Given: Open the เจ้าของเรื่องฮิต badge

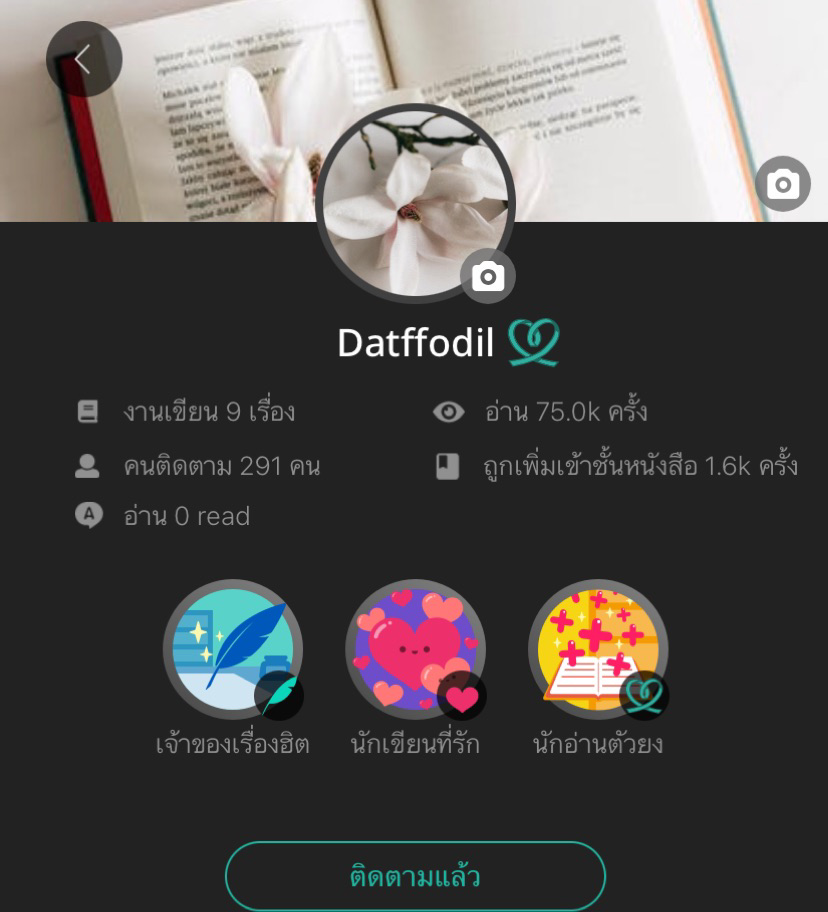Looking at the screenshot, I should pos(232,649).
